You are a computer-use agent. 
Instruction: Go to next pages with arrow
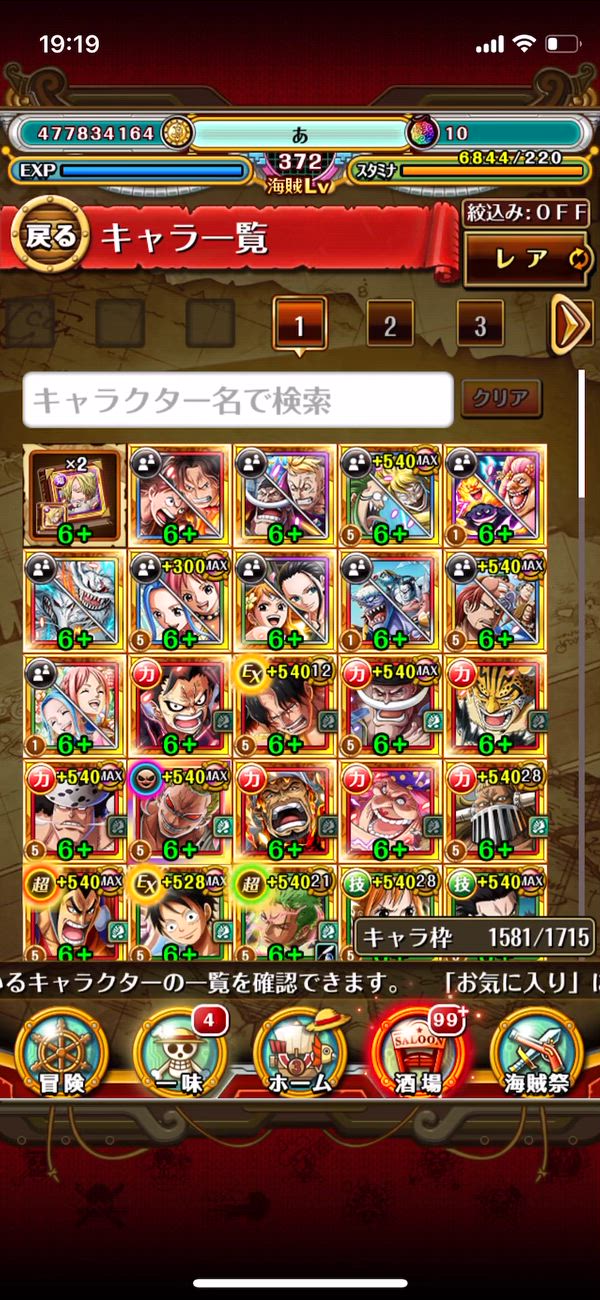click(x=571, y=325)
